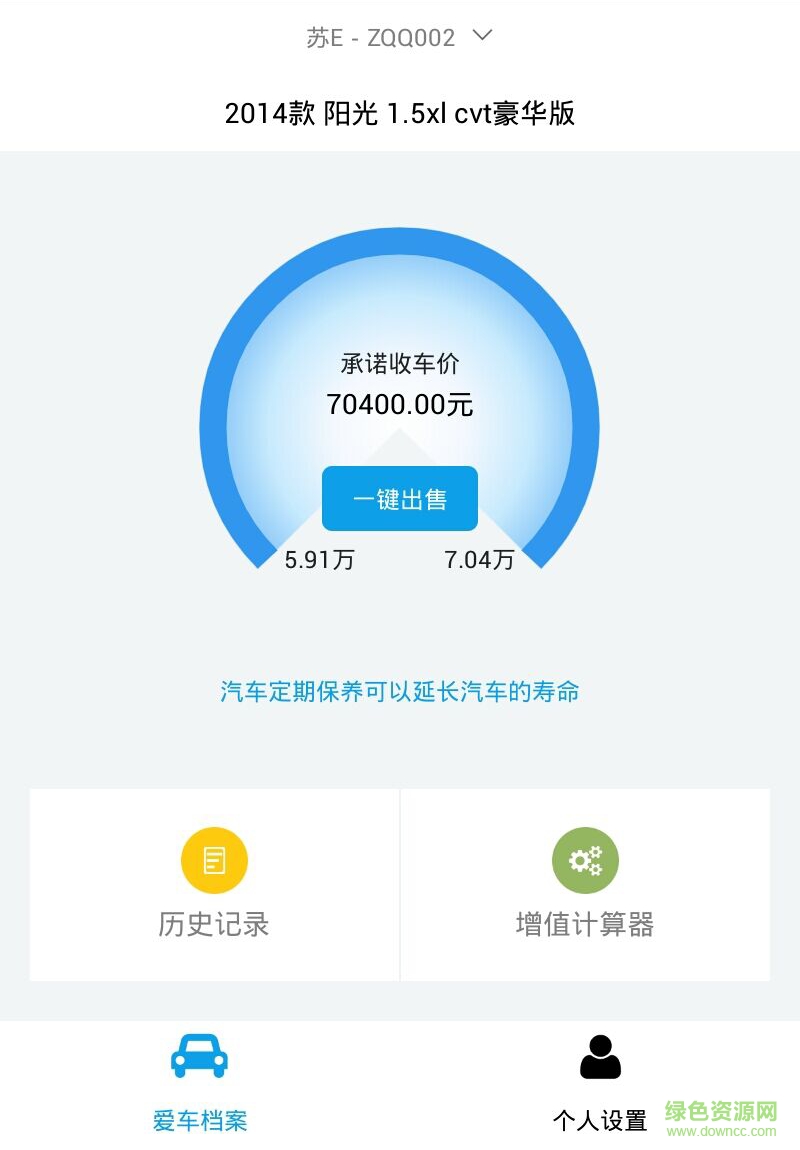Tap the 2014款 阳光 car model title
Screen dimensions: 800x1150
(x=400, y=113)
